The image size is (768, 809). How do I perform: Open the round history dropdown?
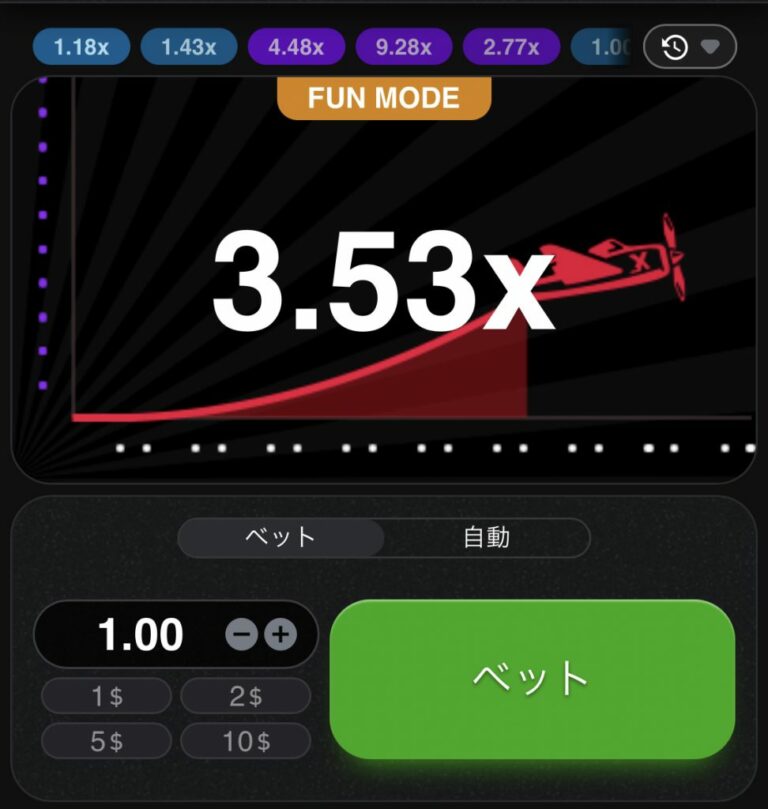pos(690,47)
